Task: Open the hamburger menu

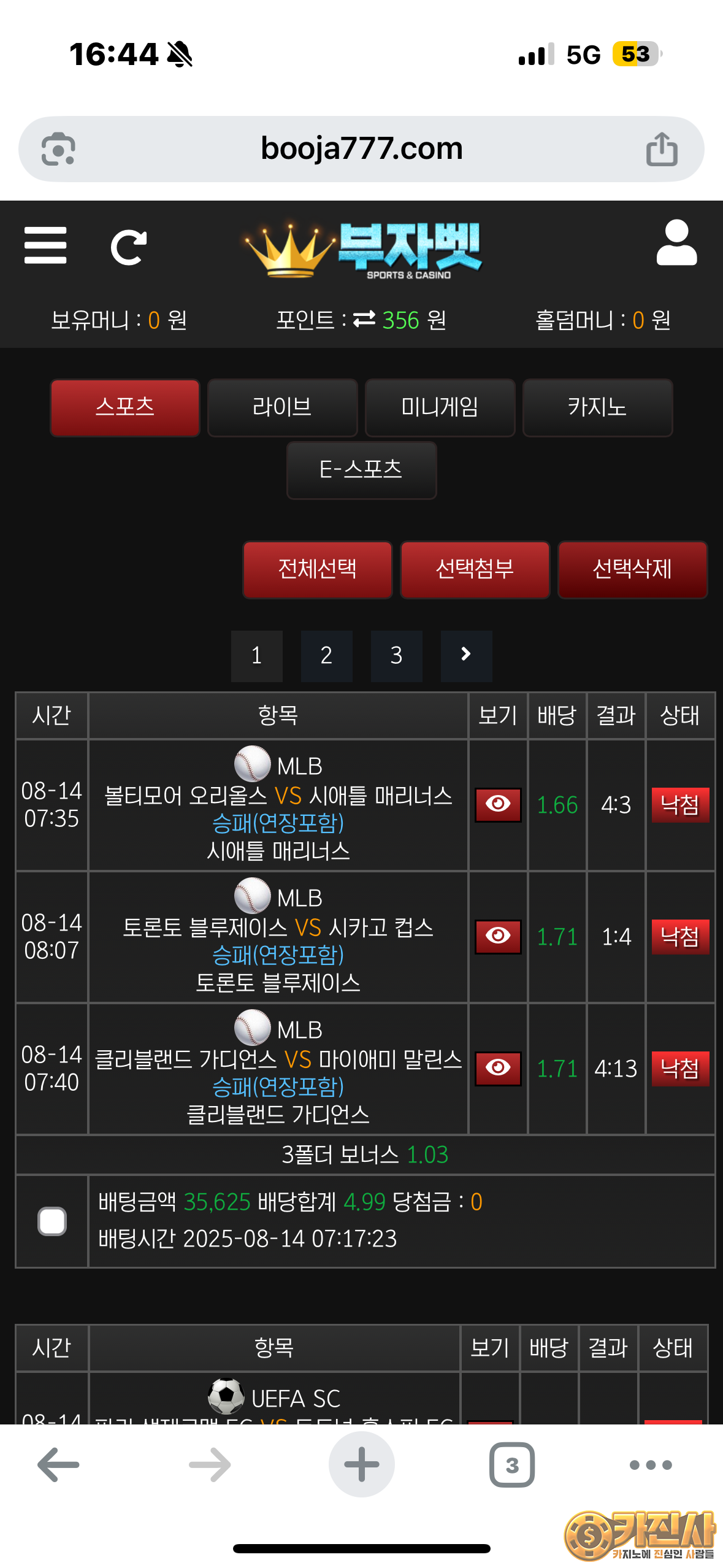Action: click(45, 246)
